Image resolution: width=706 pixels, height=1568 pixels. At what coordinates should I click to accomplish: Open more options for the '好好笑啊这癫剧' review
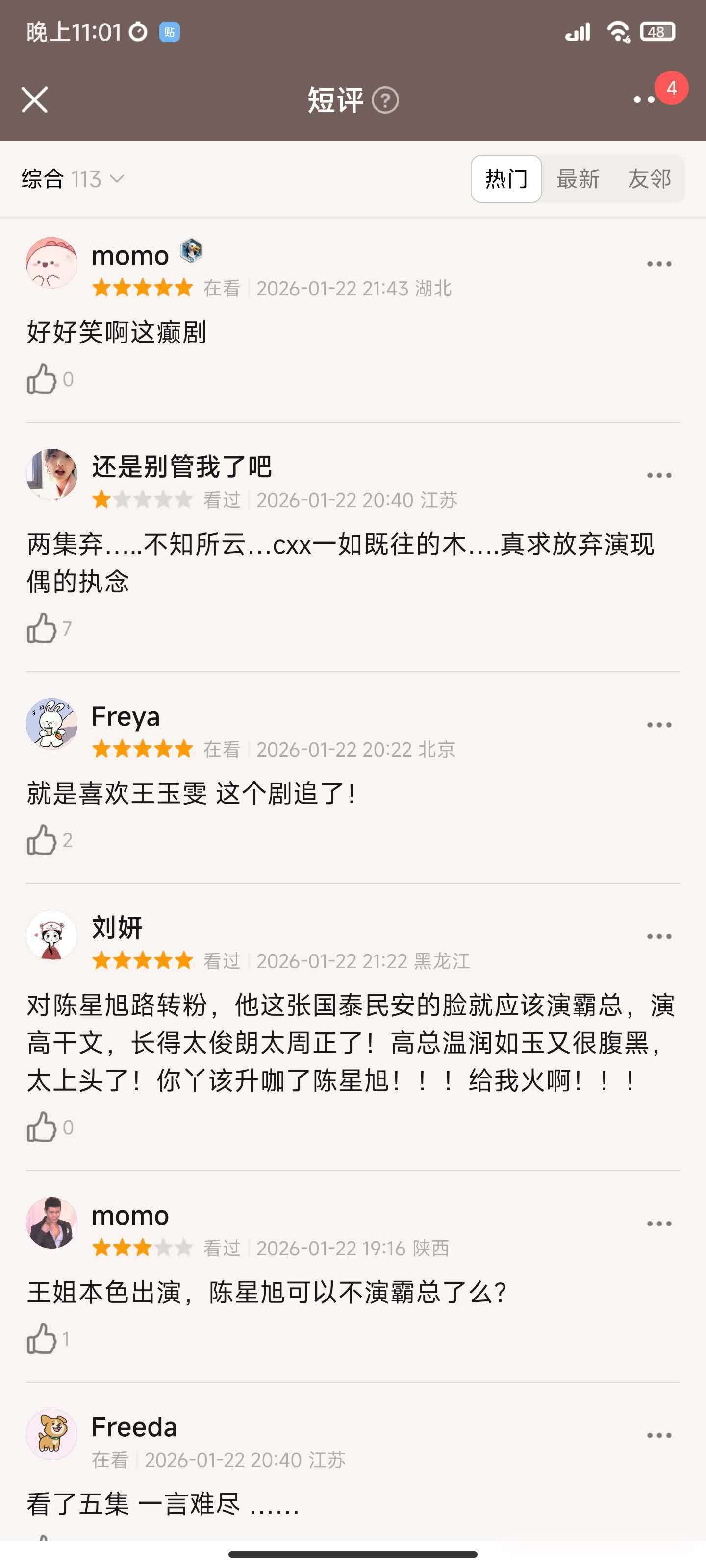(x=658, y=264)
